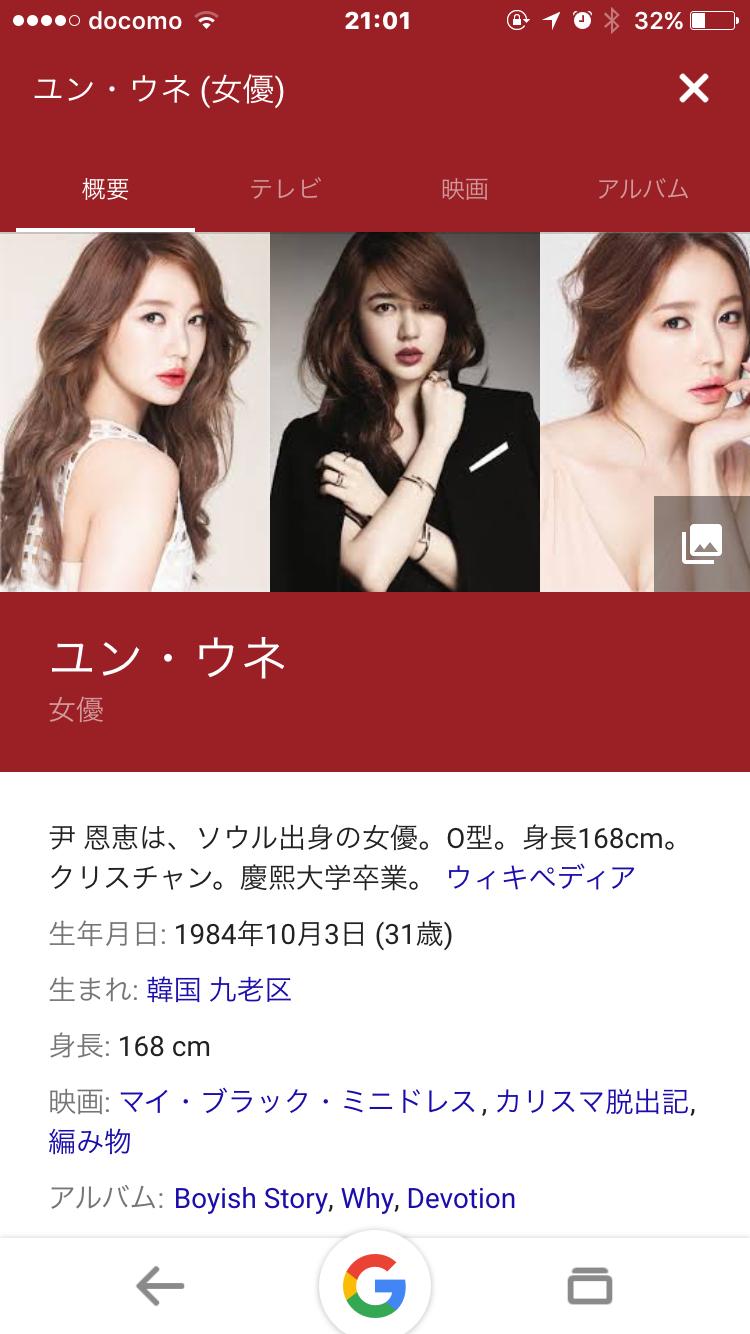The image size is (750, 1334).
Task: Open the ウィキペディア link
Action: click(541, 877)
